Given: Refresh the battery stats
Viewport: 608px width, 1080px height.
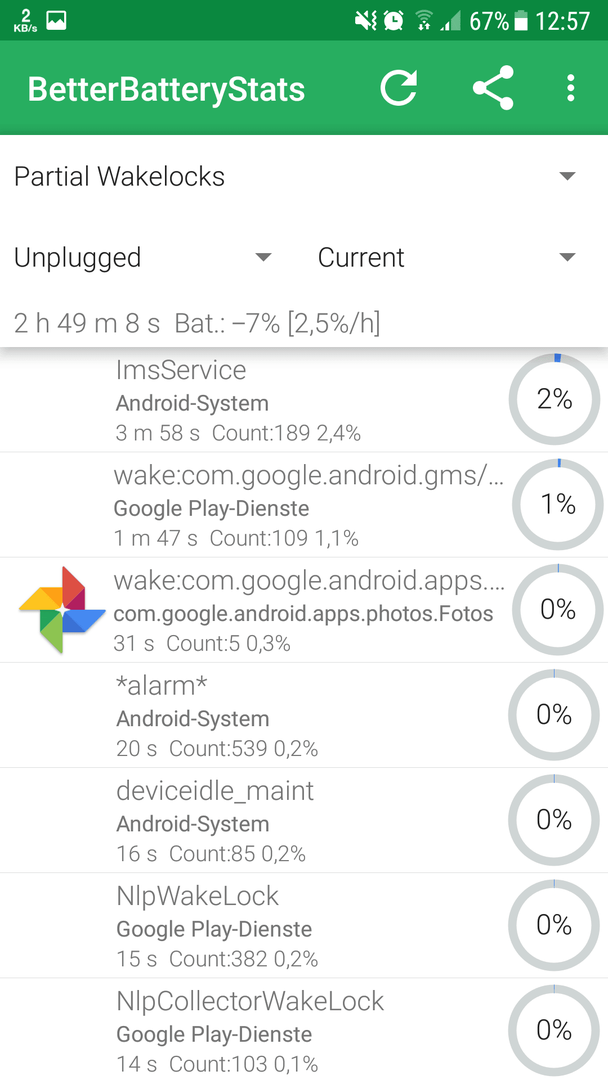Looking at the screenshot, I should pyautogui.click(x=399, y=88).
